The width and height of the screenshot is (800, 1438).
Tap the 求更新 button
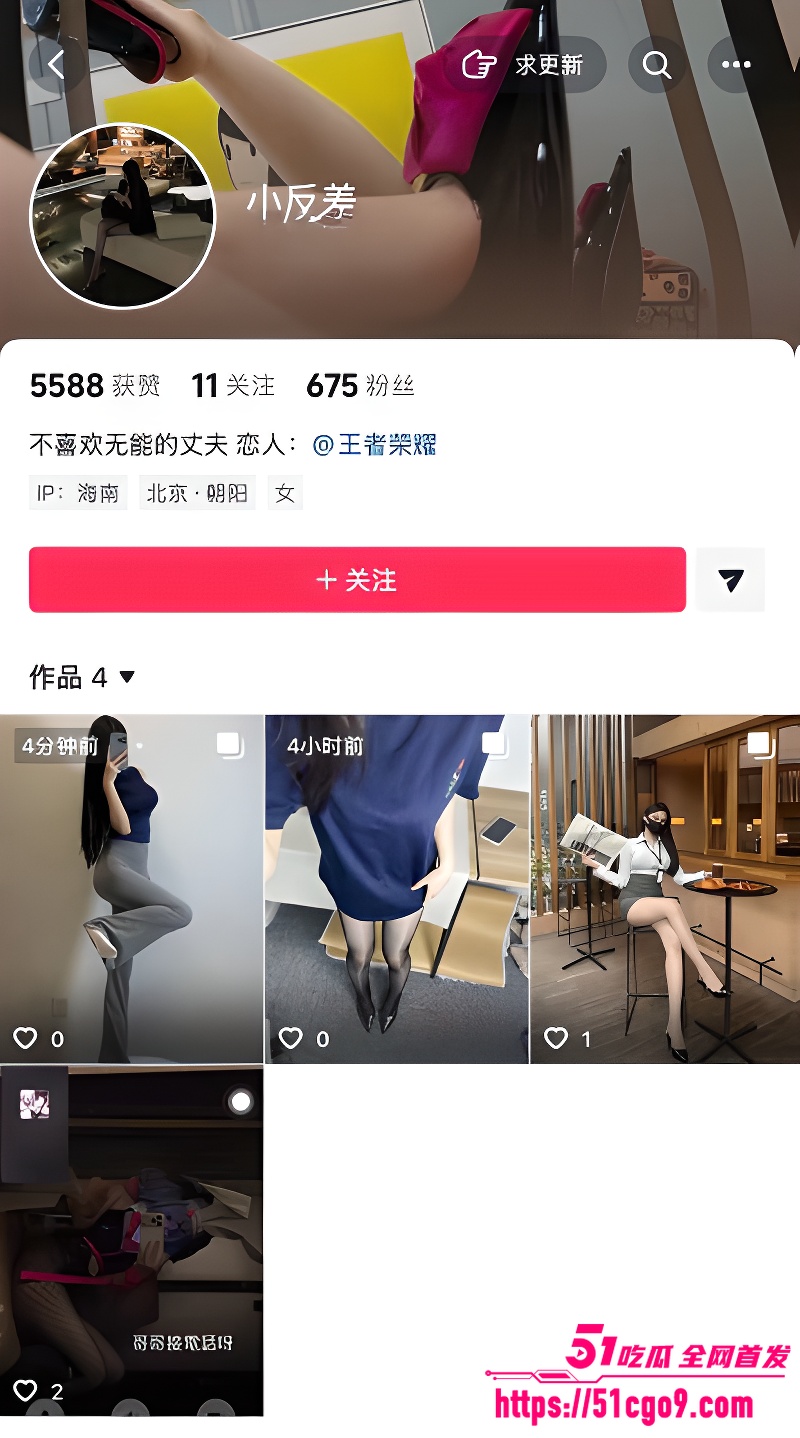[x=524, y=65]
